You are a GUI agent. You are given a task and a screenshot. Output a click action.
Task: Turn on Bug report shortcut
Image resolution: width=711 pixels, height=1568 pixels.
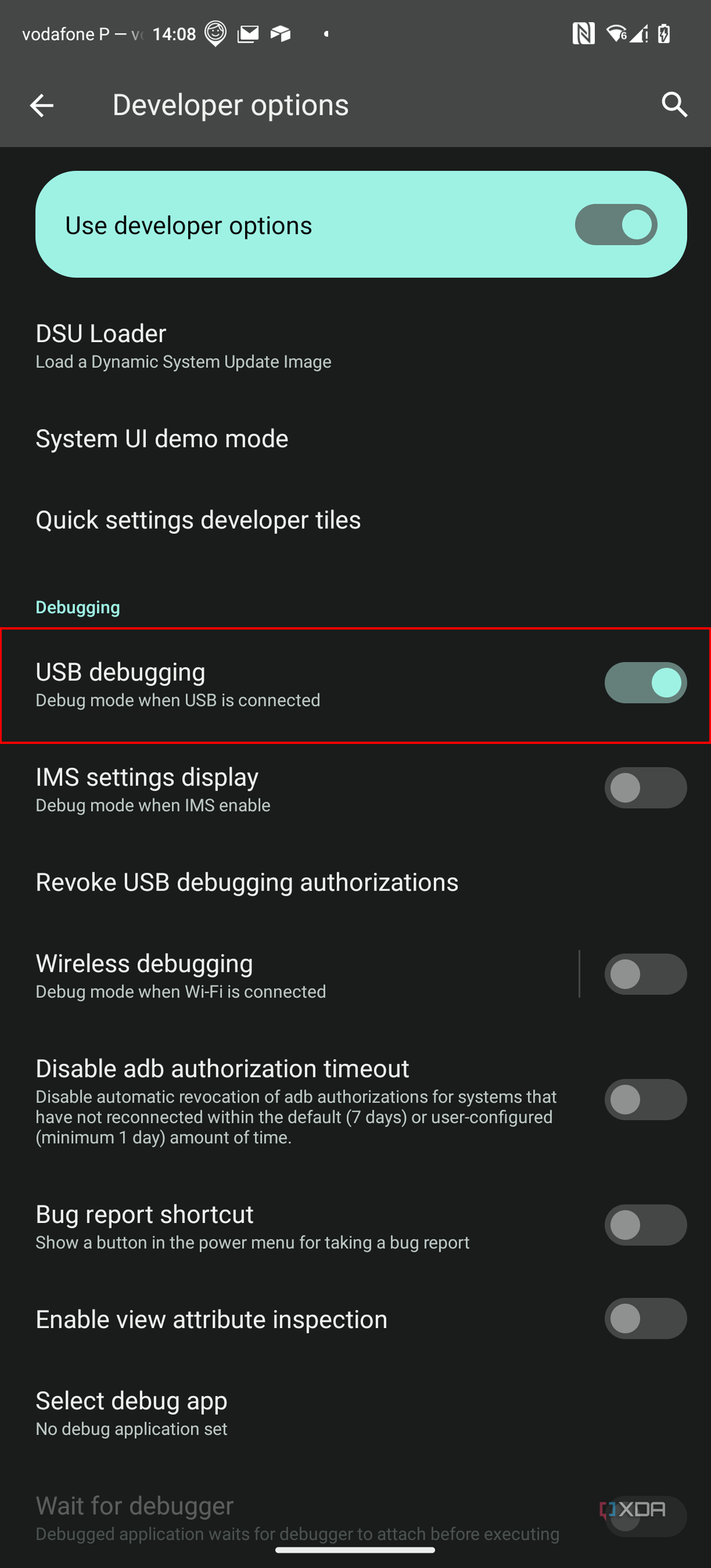click(645, 1225)
